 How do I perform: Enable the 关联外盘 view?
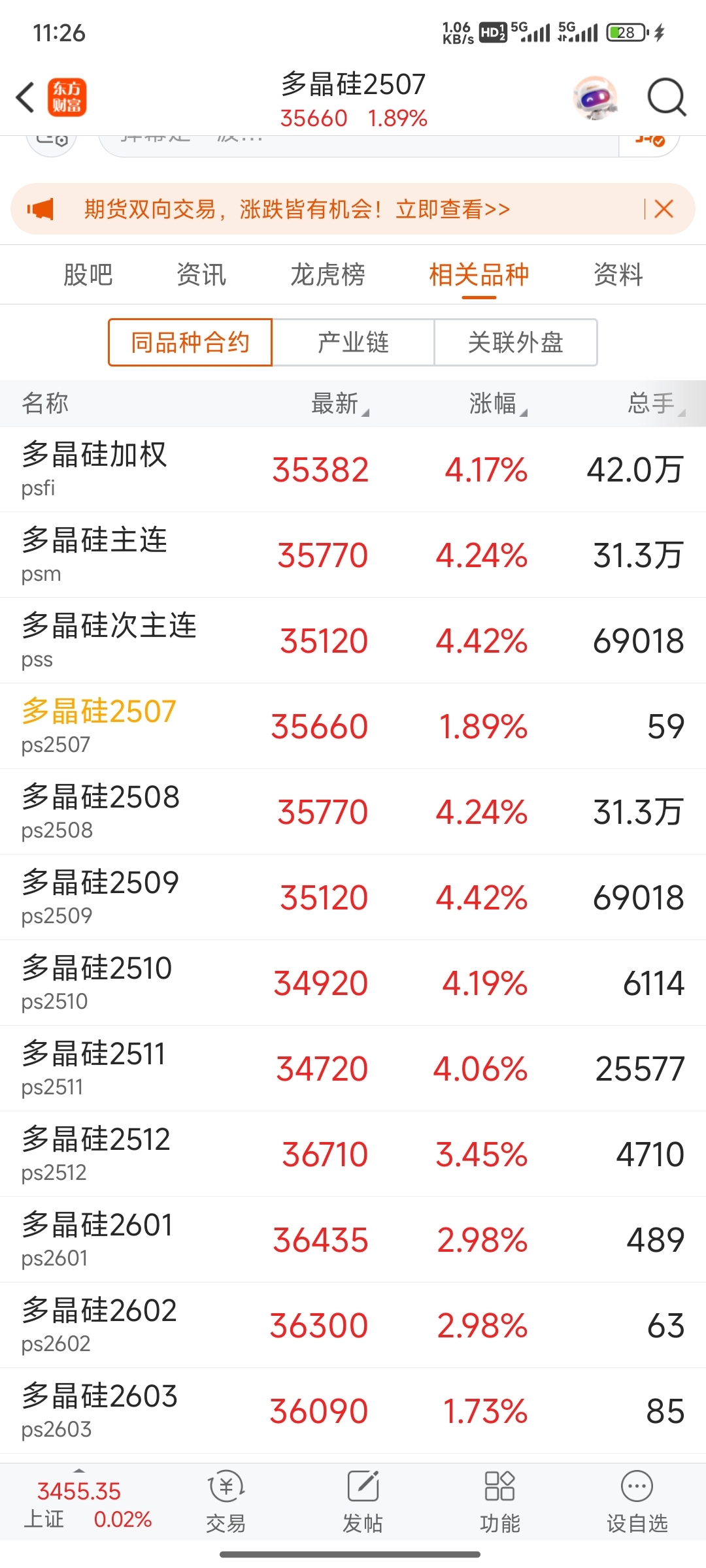516,342
